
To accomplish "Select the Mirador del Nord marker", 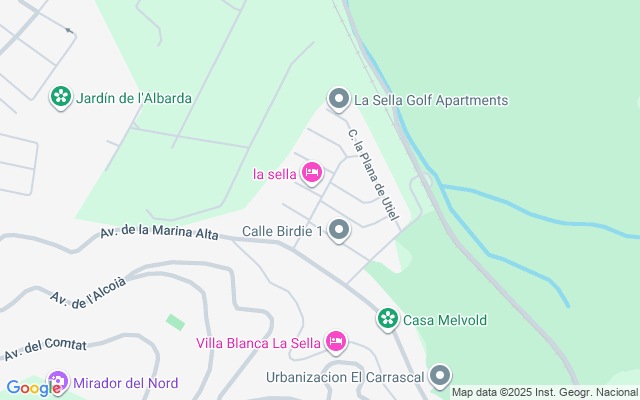I will 59,382.
